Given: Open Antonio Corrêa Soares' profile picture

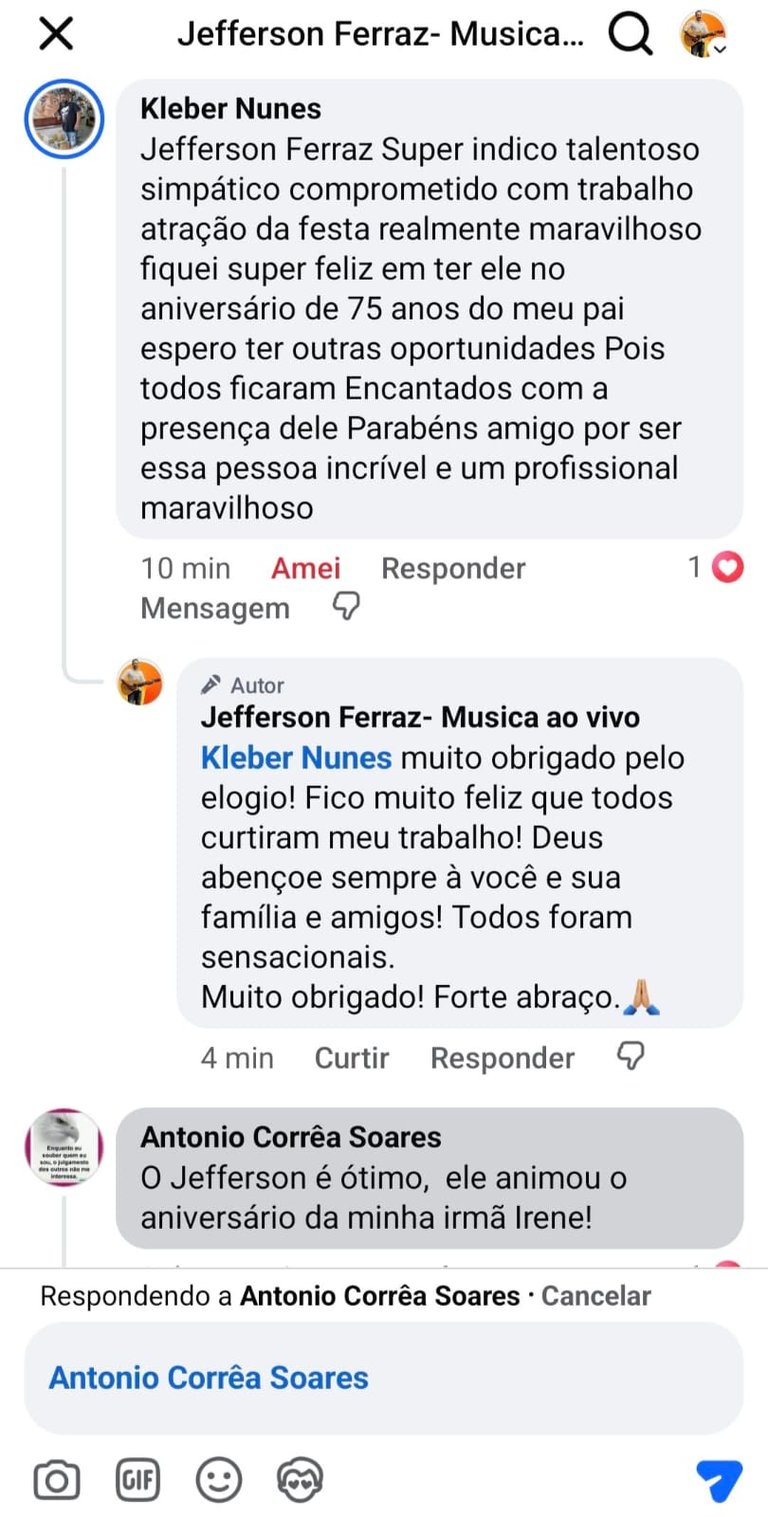Looking at the screenshot, I should pos(64,1147).
